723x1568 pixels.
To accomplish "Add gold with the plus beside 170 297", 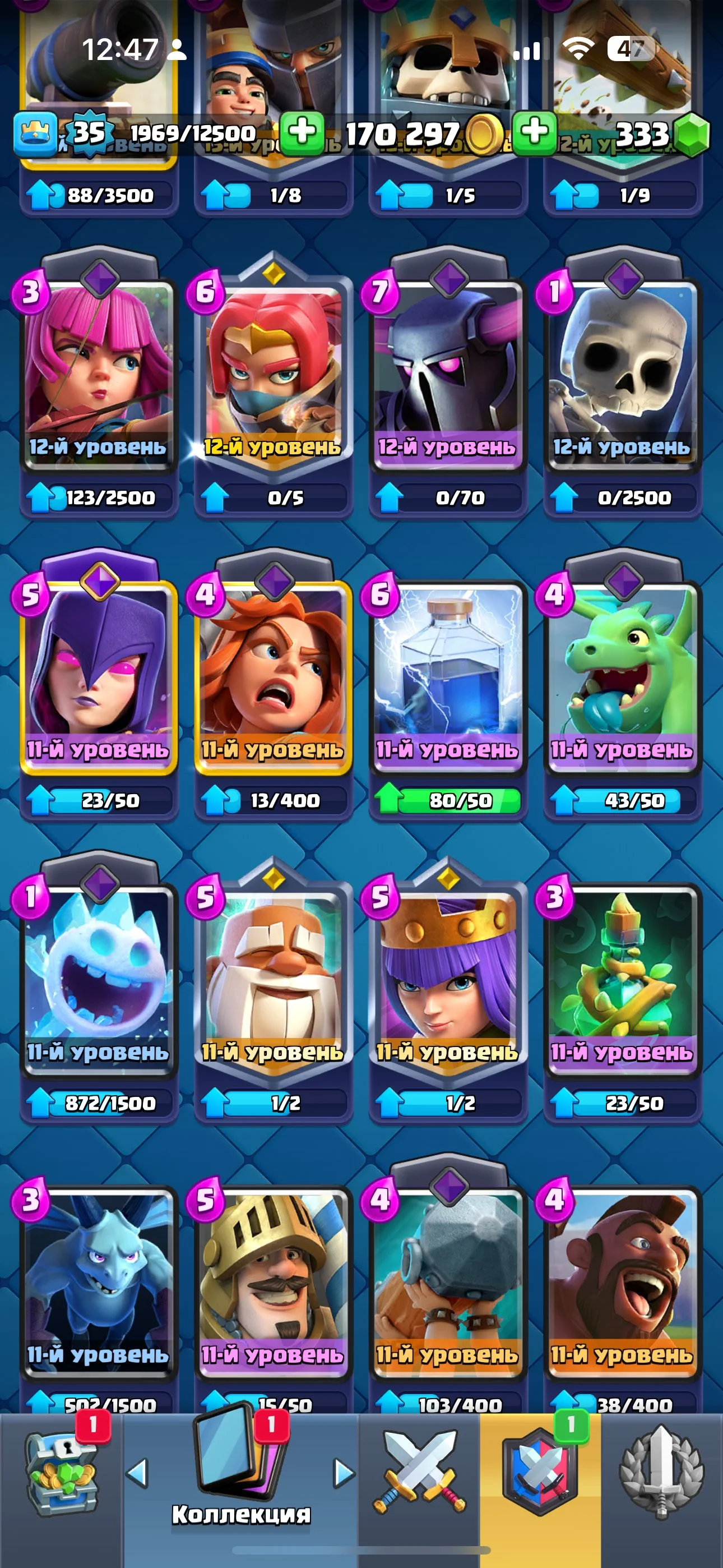I will pyautogui.click(x=303, y=132).
